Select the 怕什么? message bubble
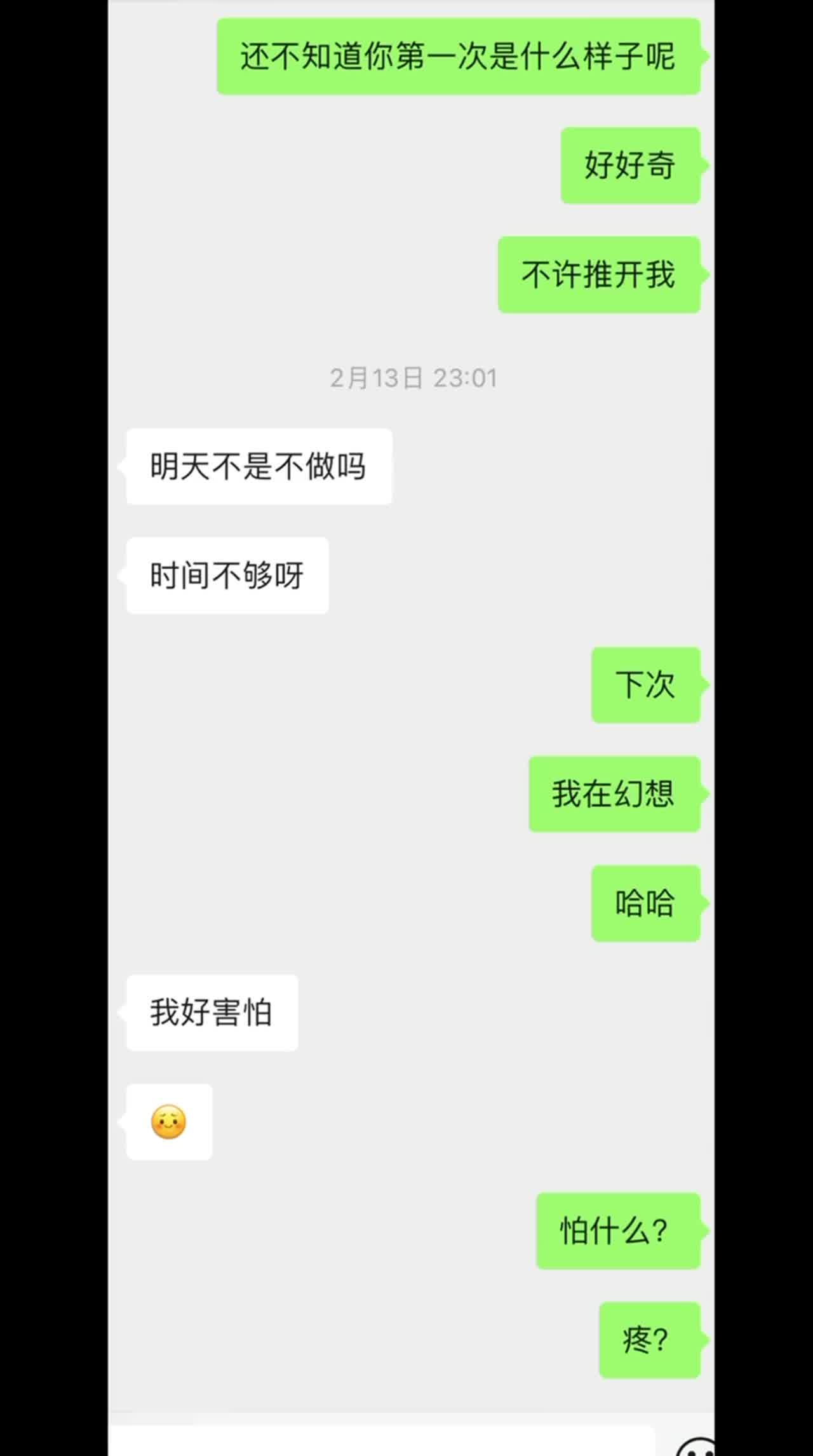The width and height of the screenshot is (813, 1456). pyautogui.click(x=617, y=1227)
